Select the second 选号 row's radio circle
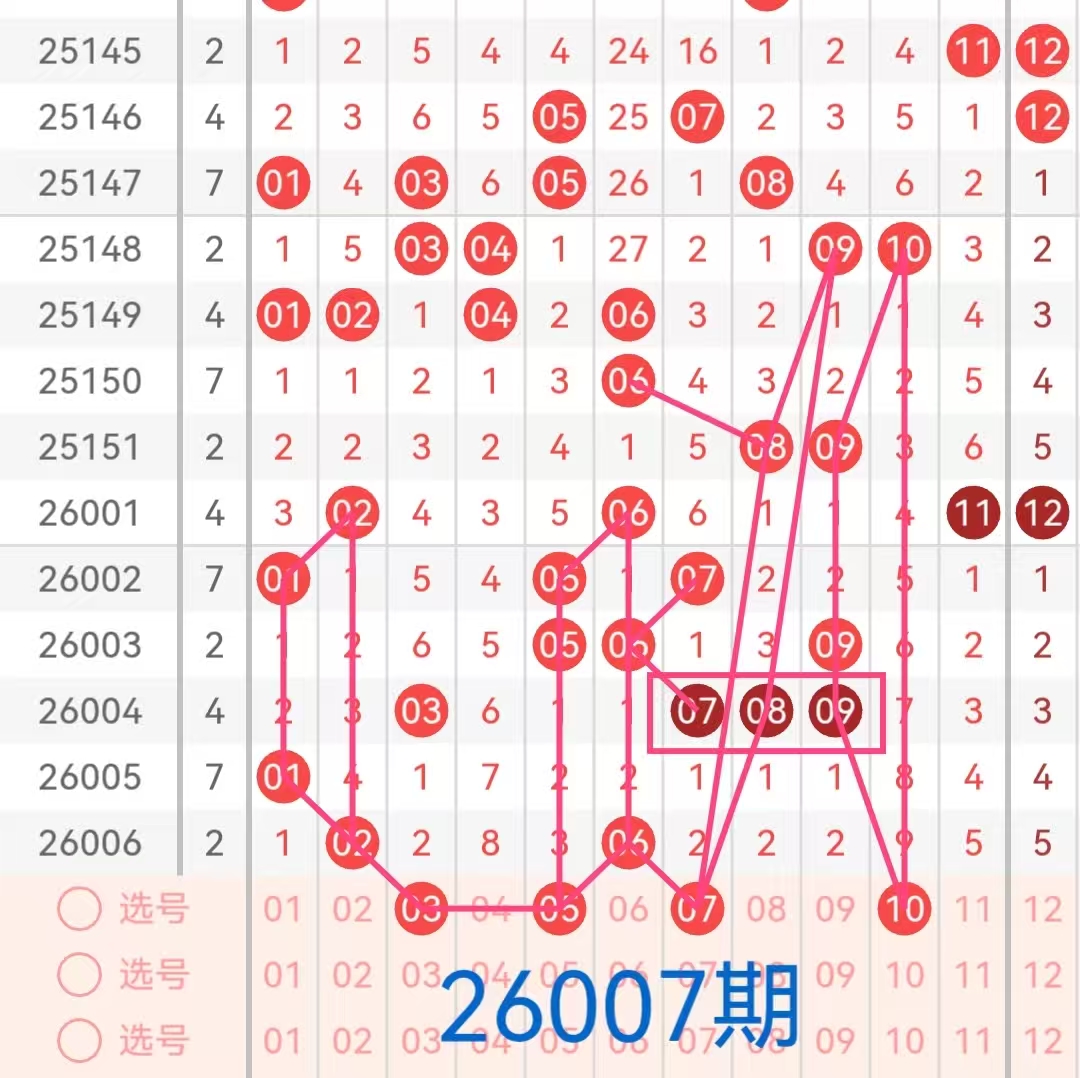 point(79,974)
